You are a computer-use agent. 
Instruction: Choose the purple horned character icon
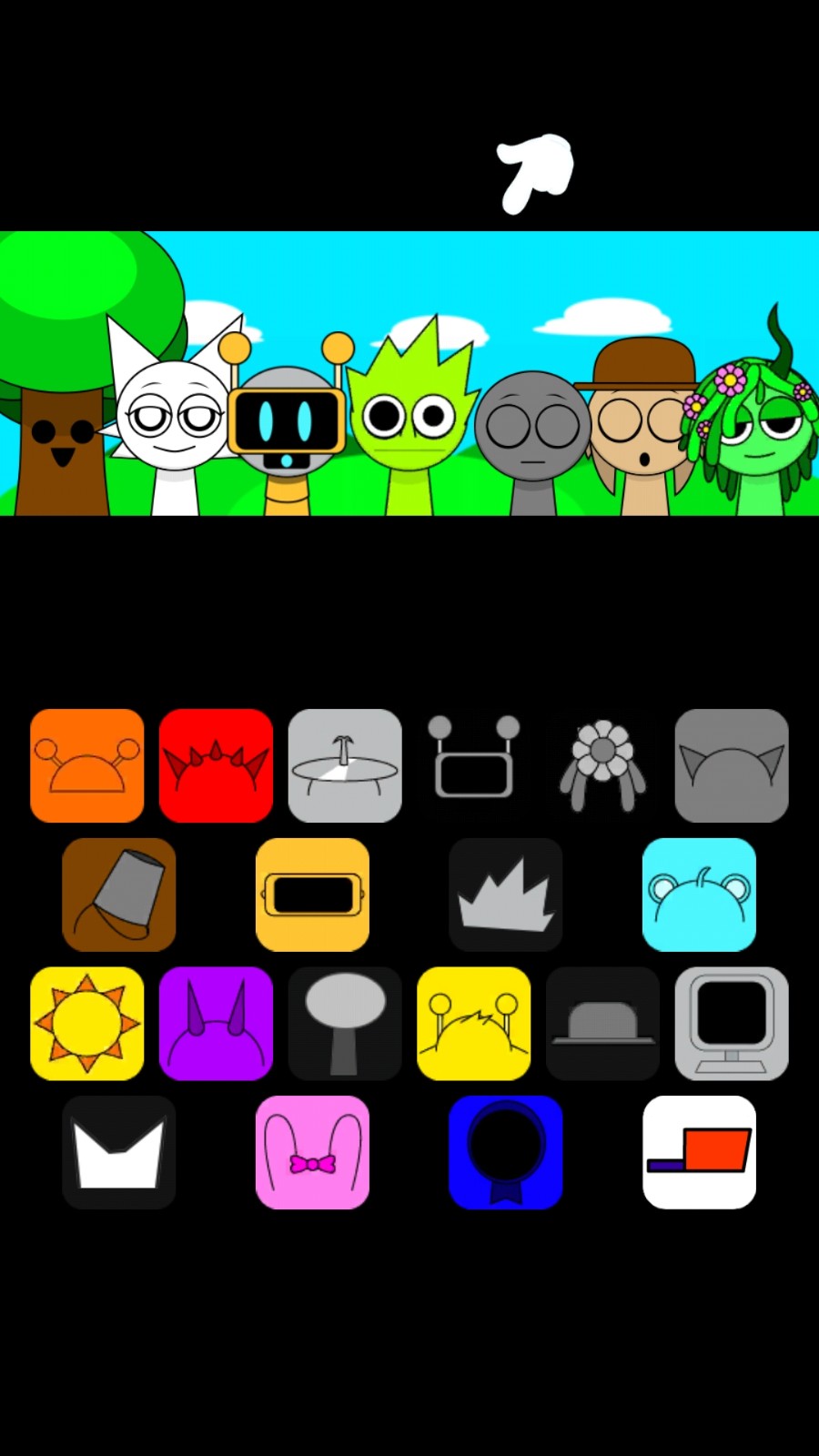click(x=216, y=1024)
